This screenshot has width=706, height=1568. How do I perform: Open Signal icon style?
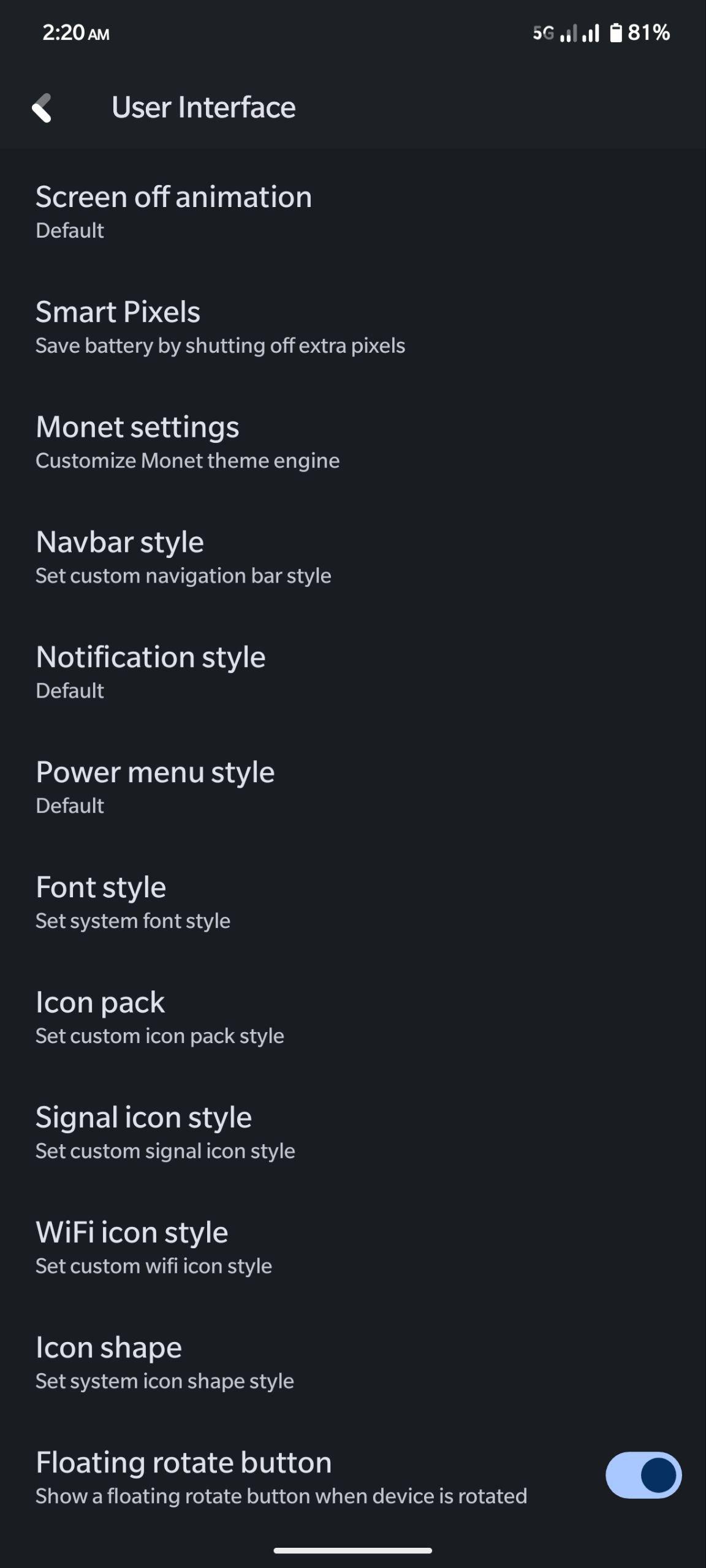pos(353,1133)
